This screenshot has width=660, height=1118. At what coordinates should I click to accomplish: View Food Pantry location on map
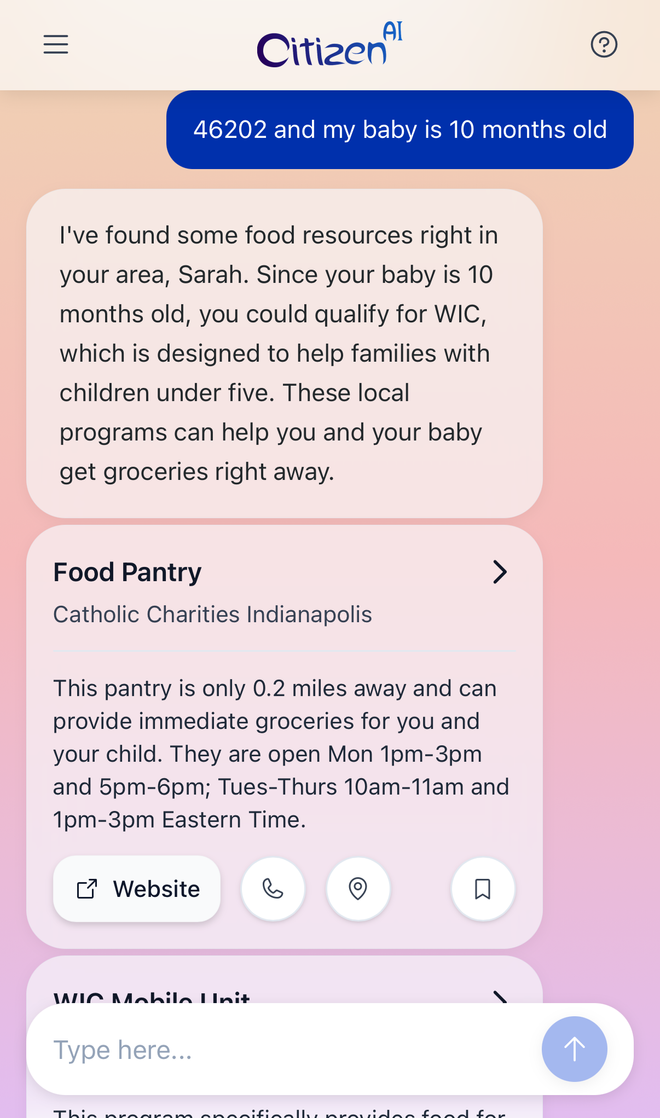(x=358, y=889)
